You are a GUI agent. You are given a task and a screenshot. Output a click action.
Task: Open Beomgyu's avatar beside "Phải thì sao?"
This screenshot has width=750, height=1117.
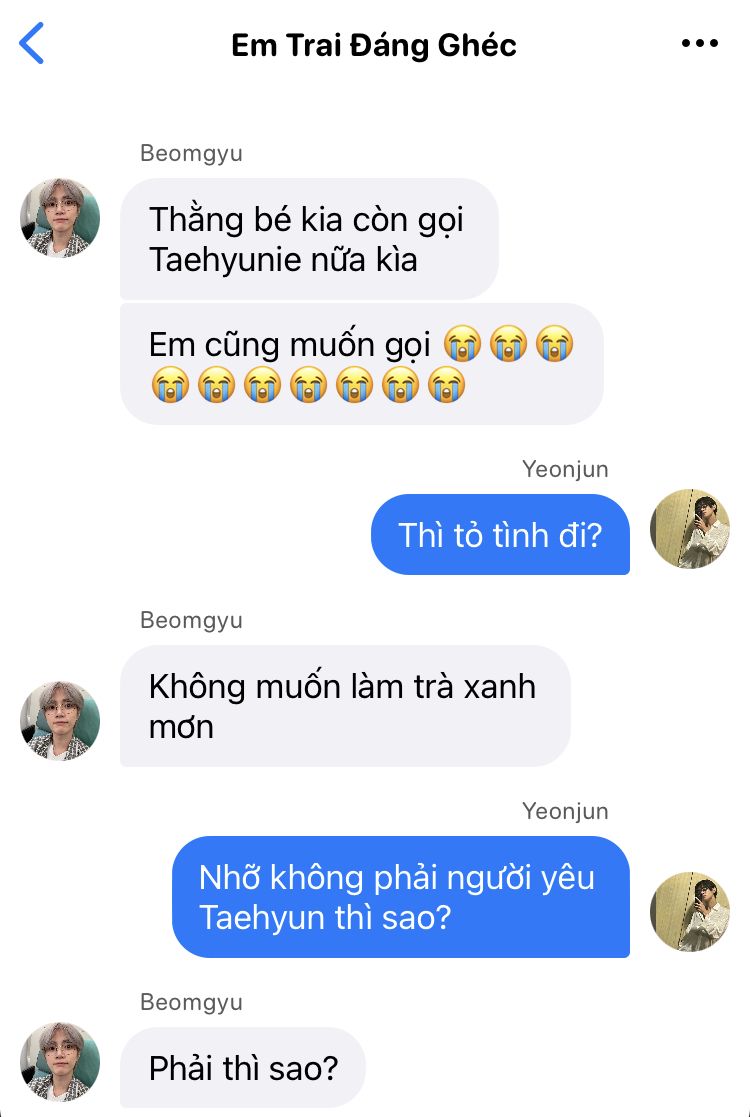(x=60, y=1061)
